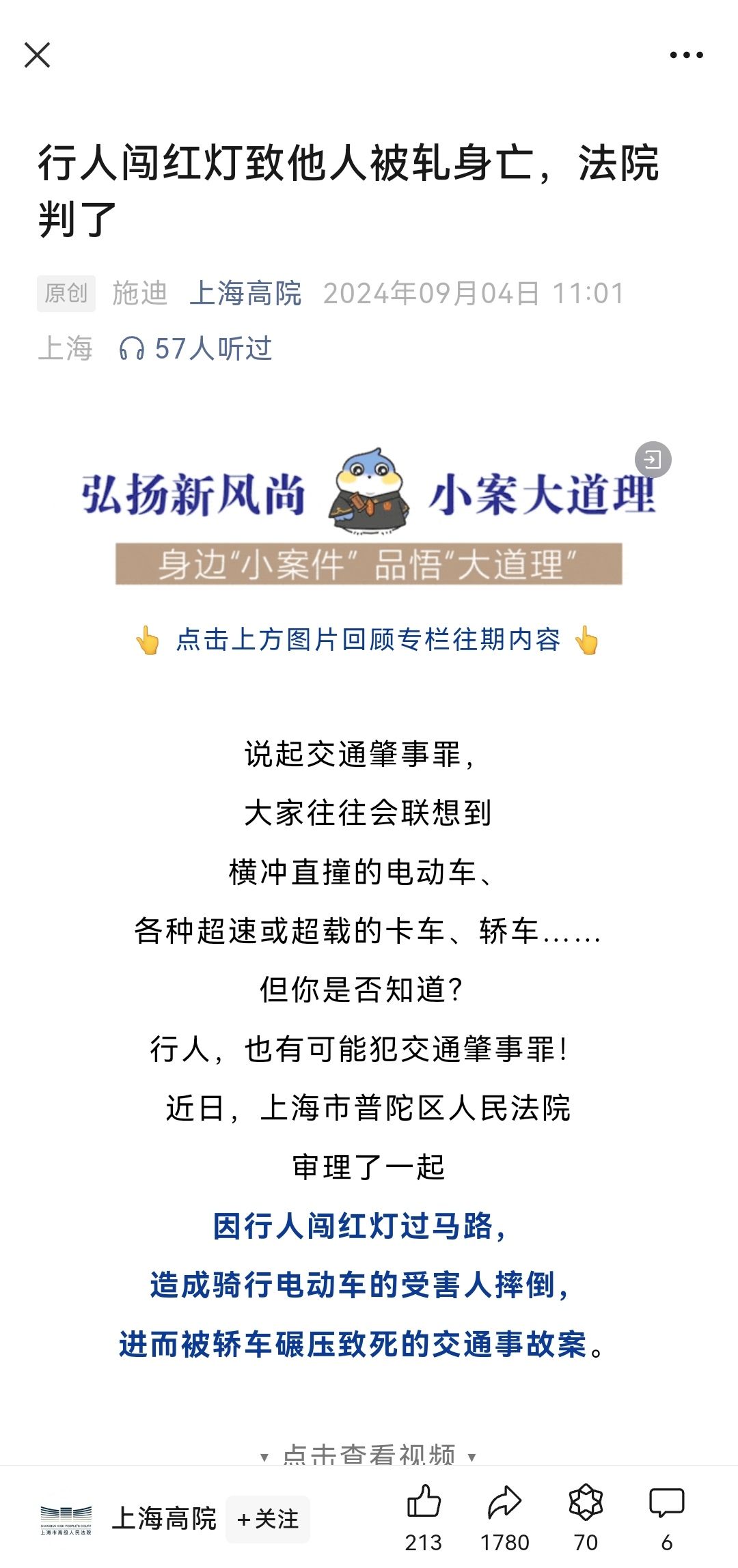Image resolution: width=738 pixels, height=1568 pixels.
Task: Tap the jump icon on the banner corner
Action: pos(653,460)
